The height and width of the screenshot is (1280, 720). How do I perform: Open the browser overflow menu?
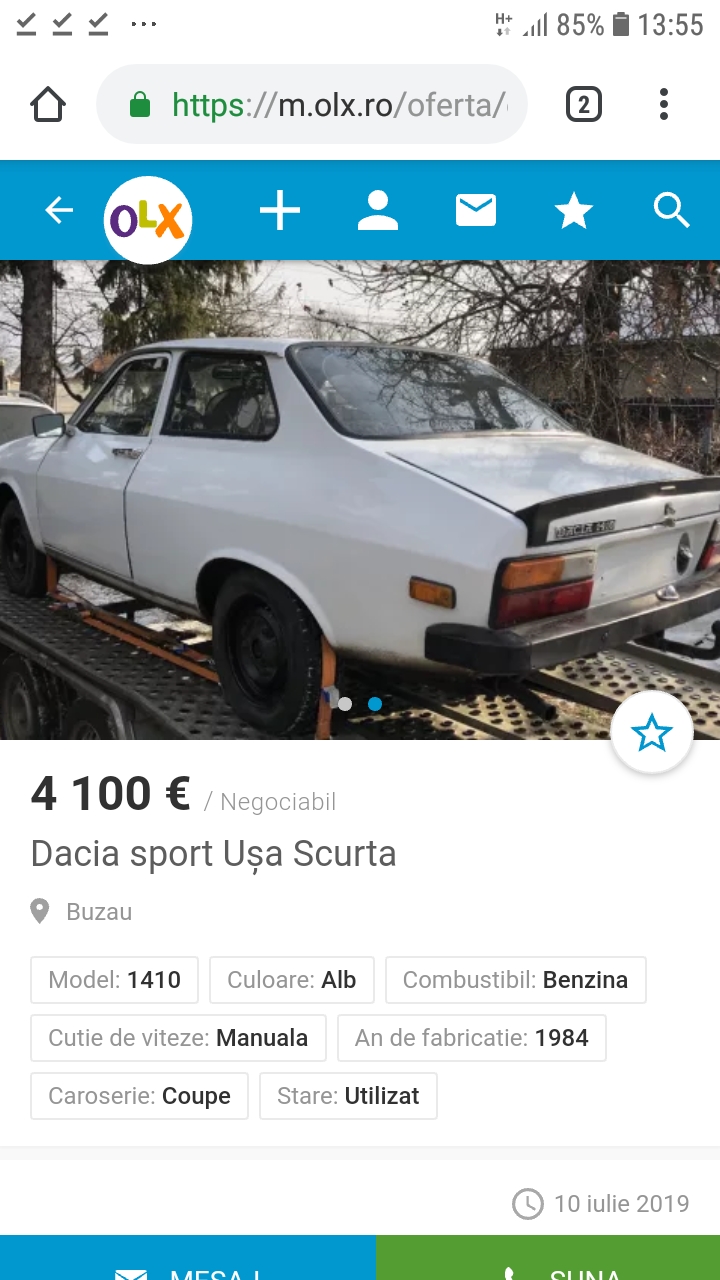664,104
